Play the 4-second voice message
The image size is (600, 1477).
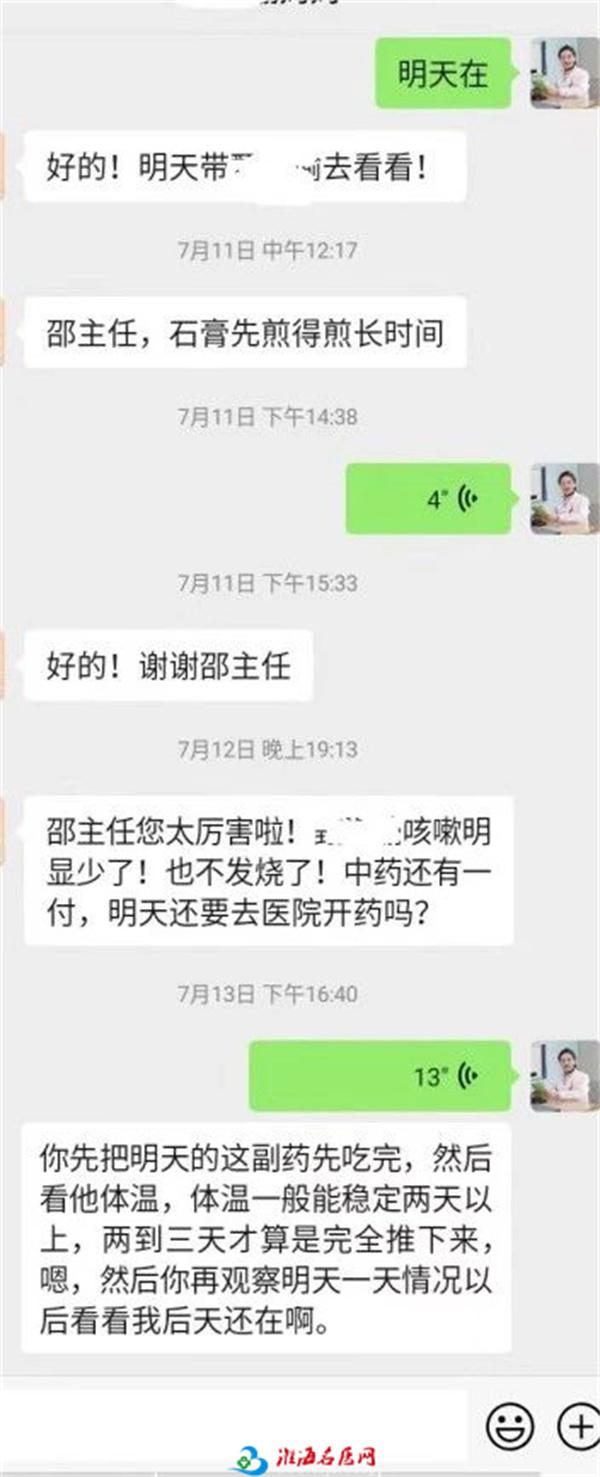point(428,498)
